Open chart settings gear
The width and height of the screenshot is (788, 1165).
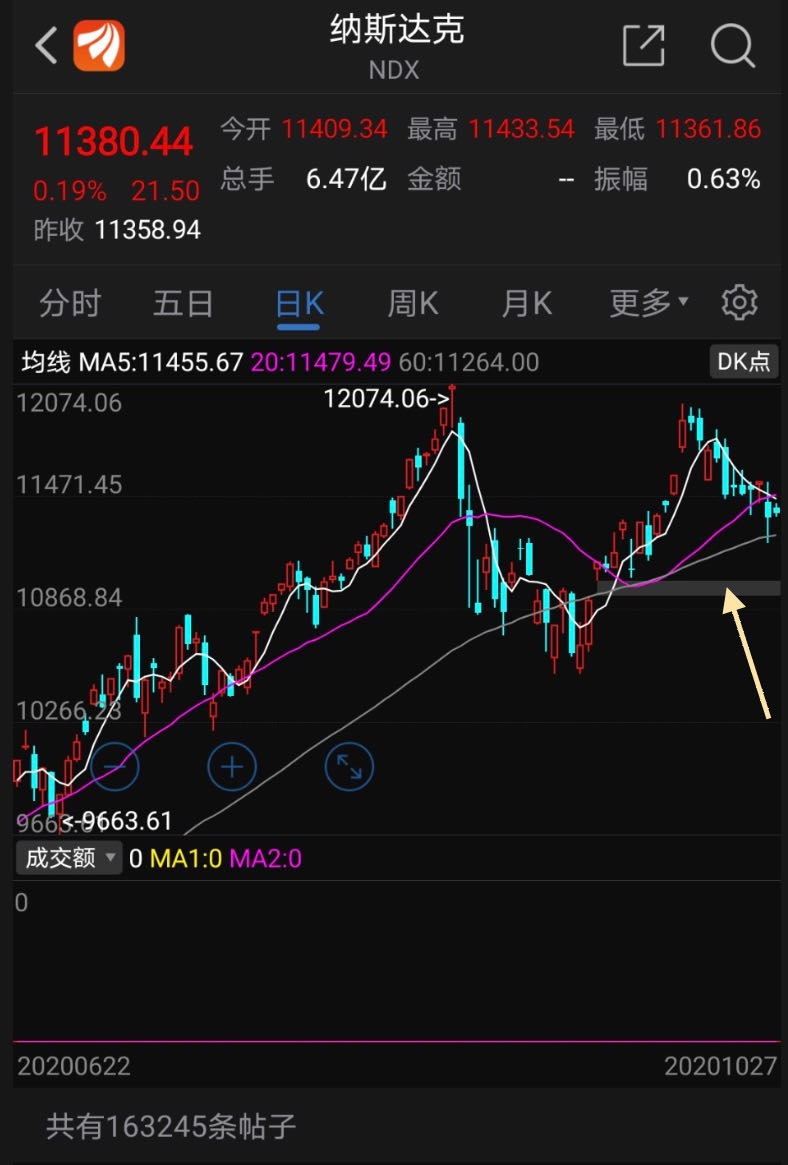[x=740, y=302]
